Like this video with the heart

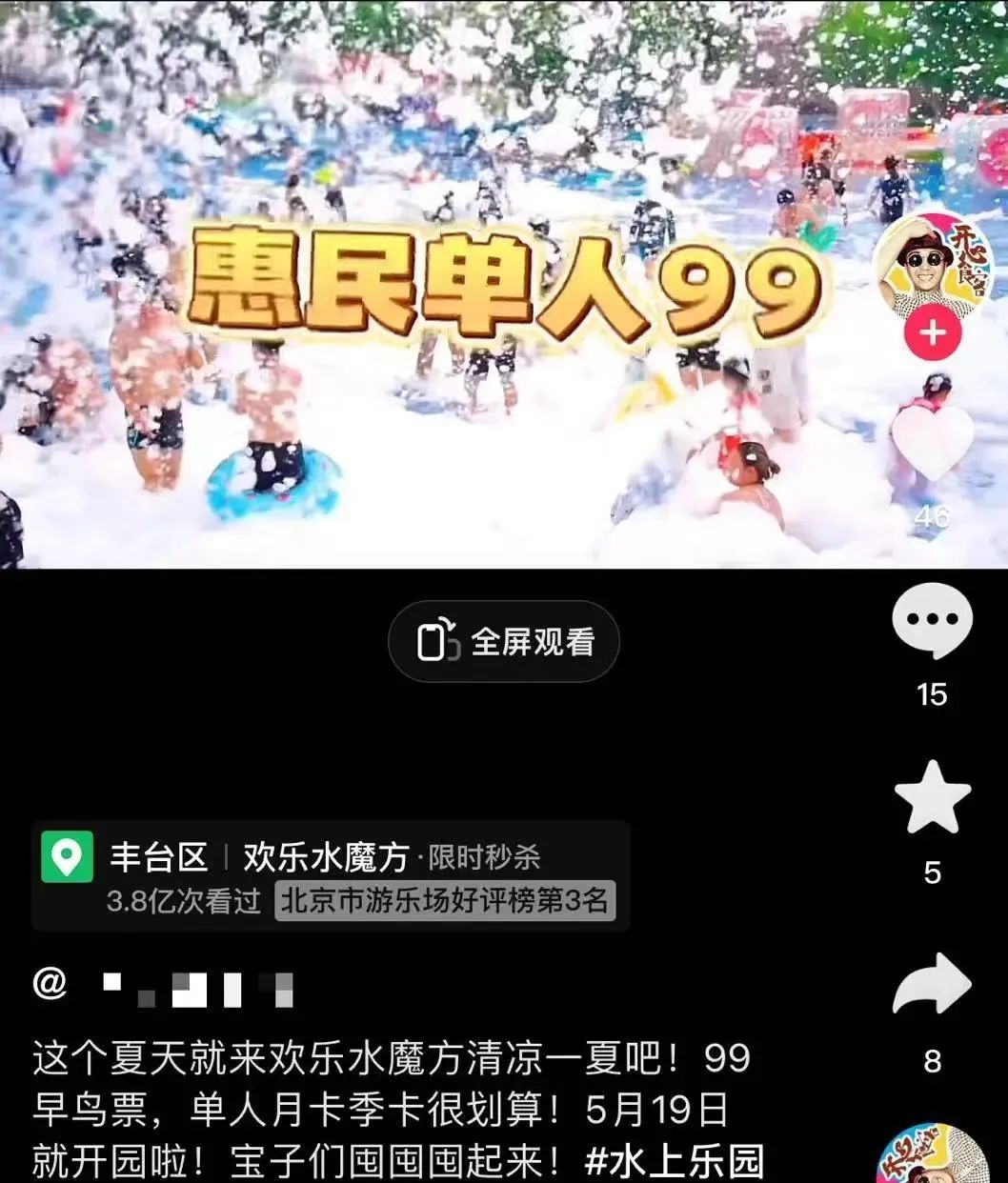932,444
